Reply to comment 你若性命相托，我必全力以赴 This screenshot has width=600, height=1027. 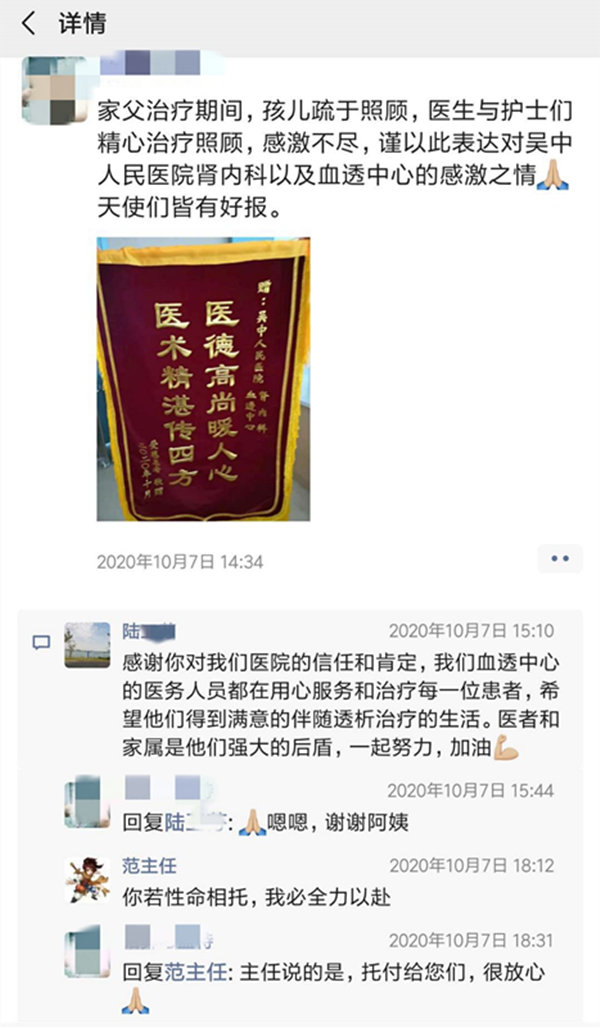256,897
